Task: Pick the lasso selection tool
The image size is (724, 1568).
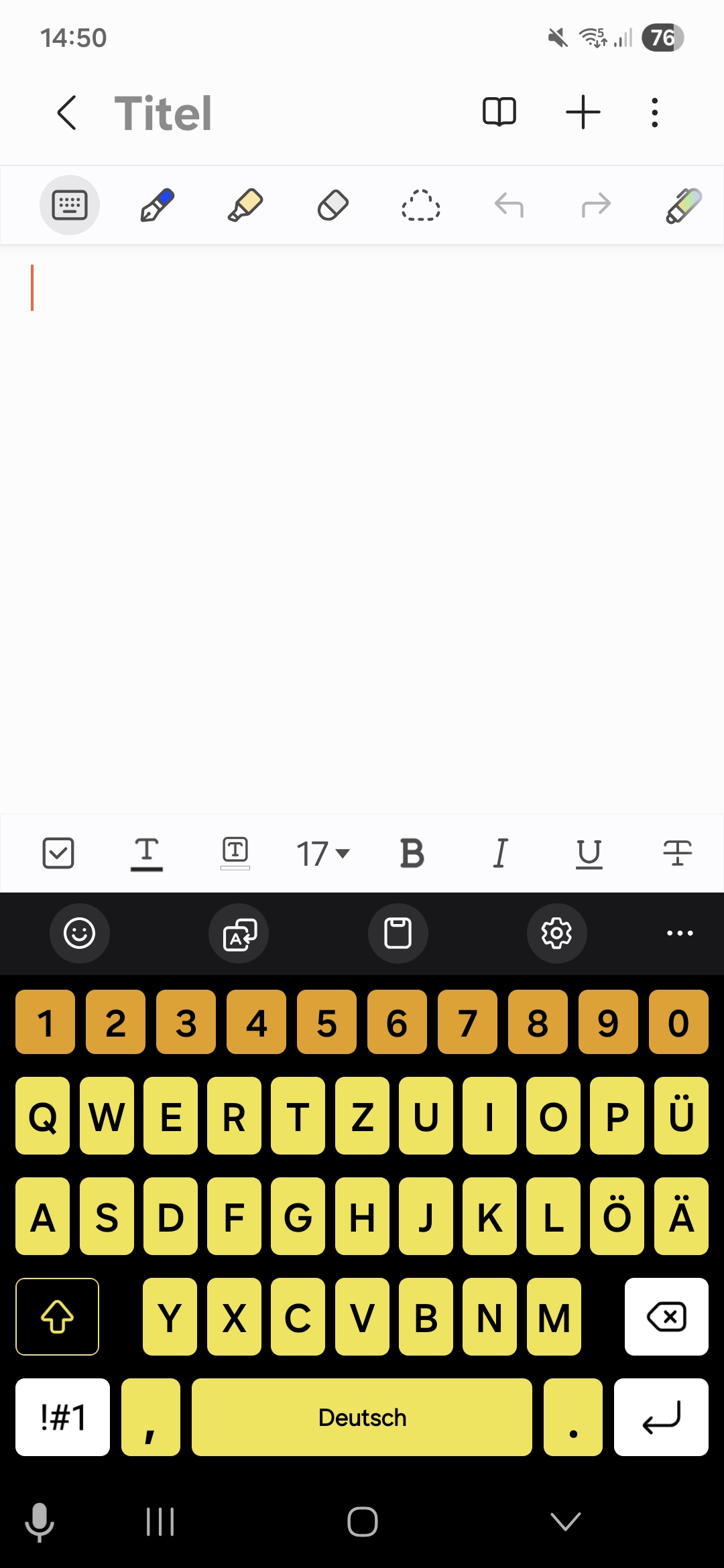Action: pos(421,205)
